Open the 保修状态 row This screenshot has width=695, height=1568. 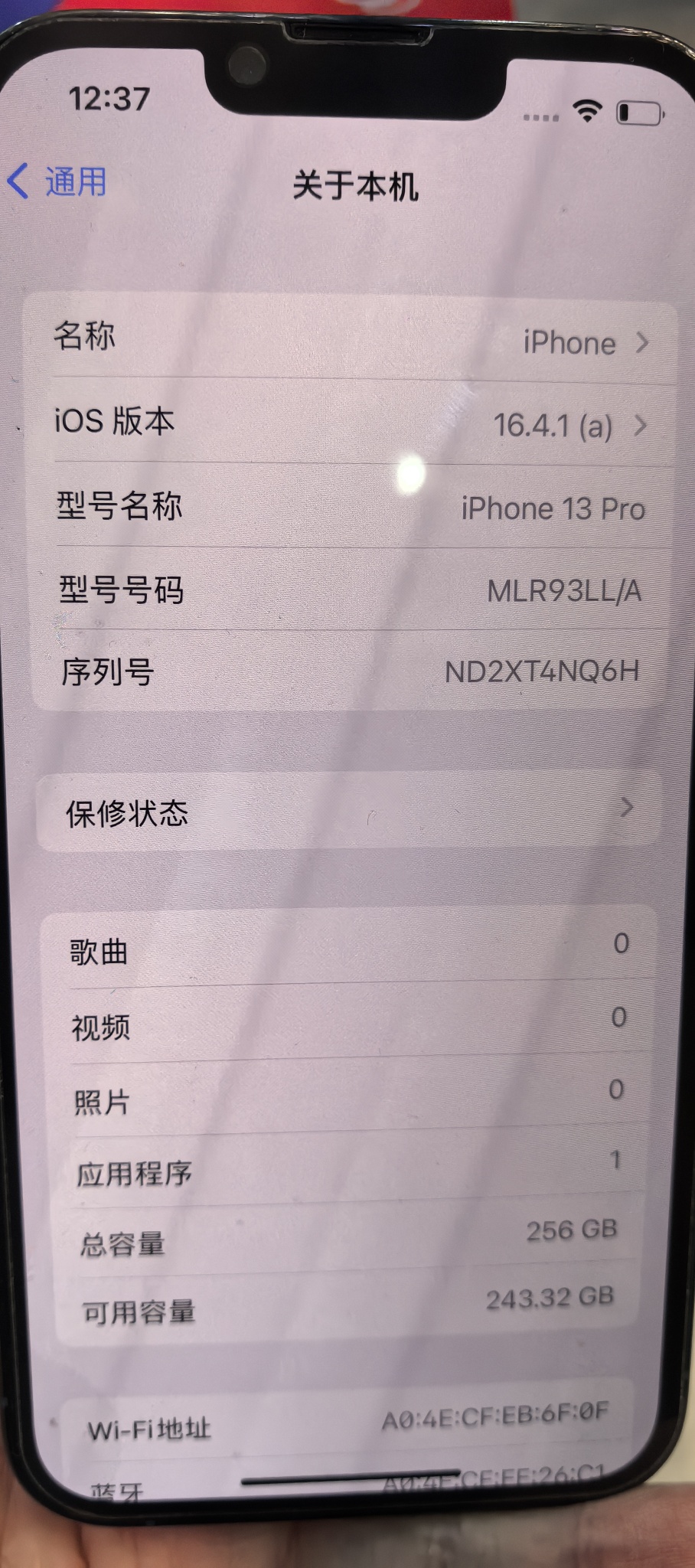(349, 811)
